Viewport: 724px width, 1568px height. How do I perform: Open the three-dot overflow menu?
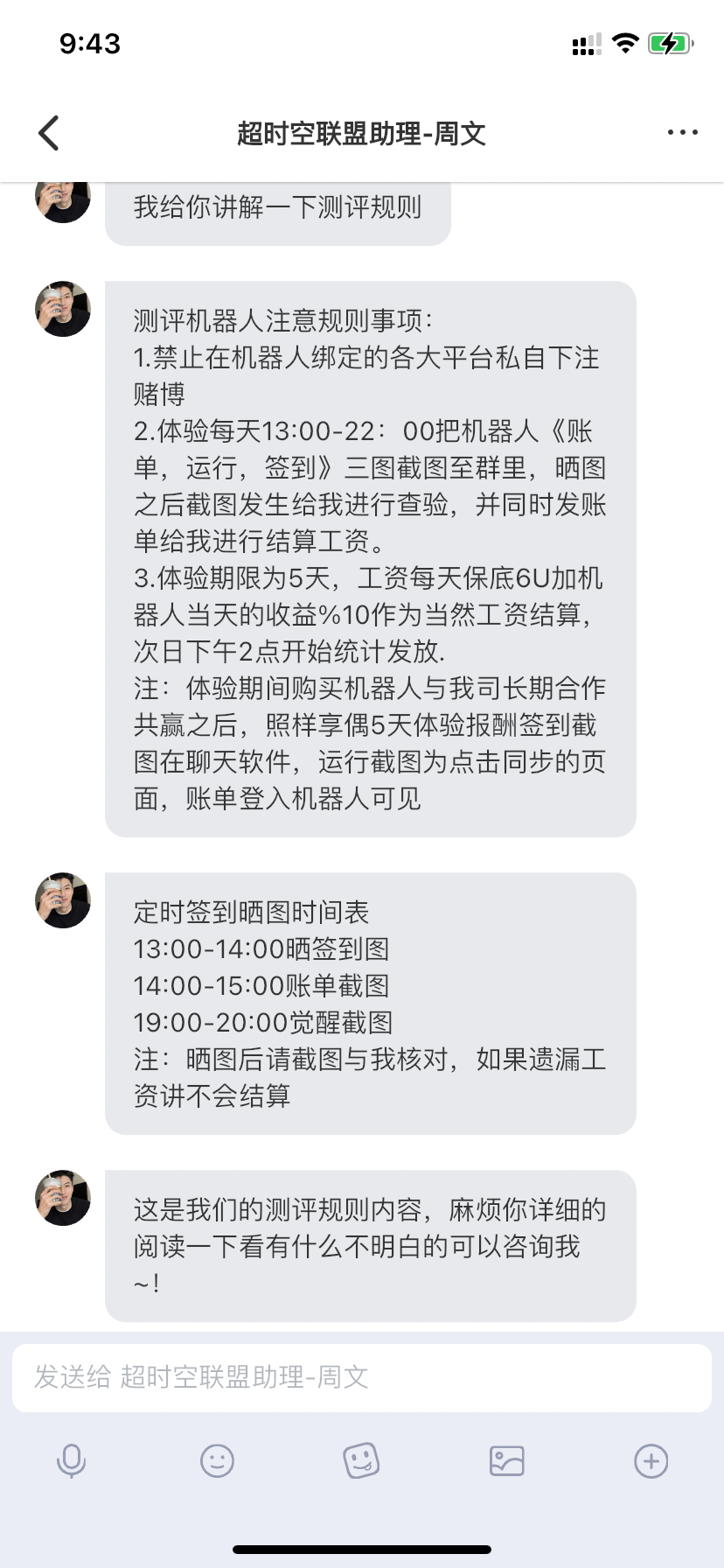click(682, 133)
